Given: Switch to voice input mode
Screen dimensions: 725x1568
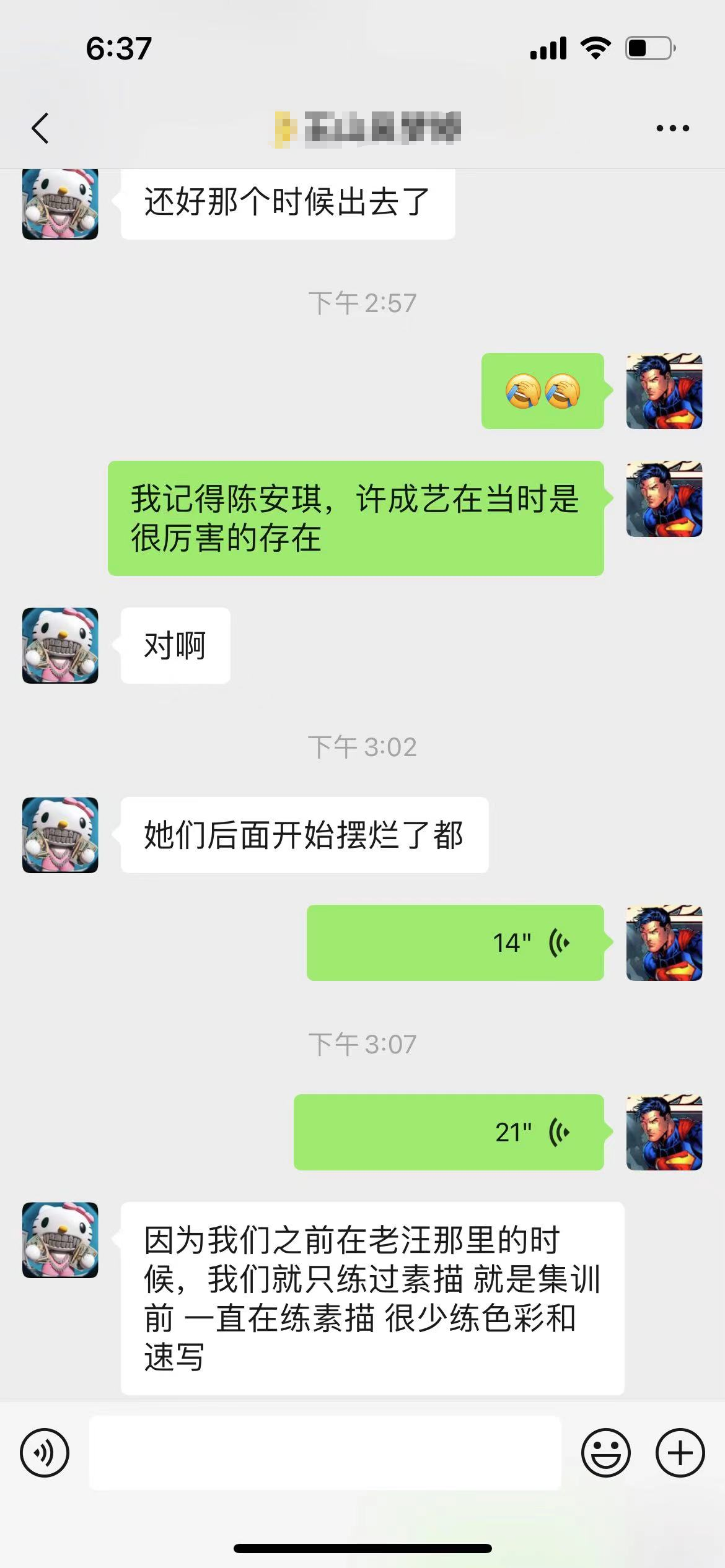Looking at the screenshot, I should point(45,1453).
